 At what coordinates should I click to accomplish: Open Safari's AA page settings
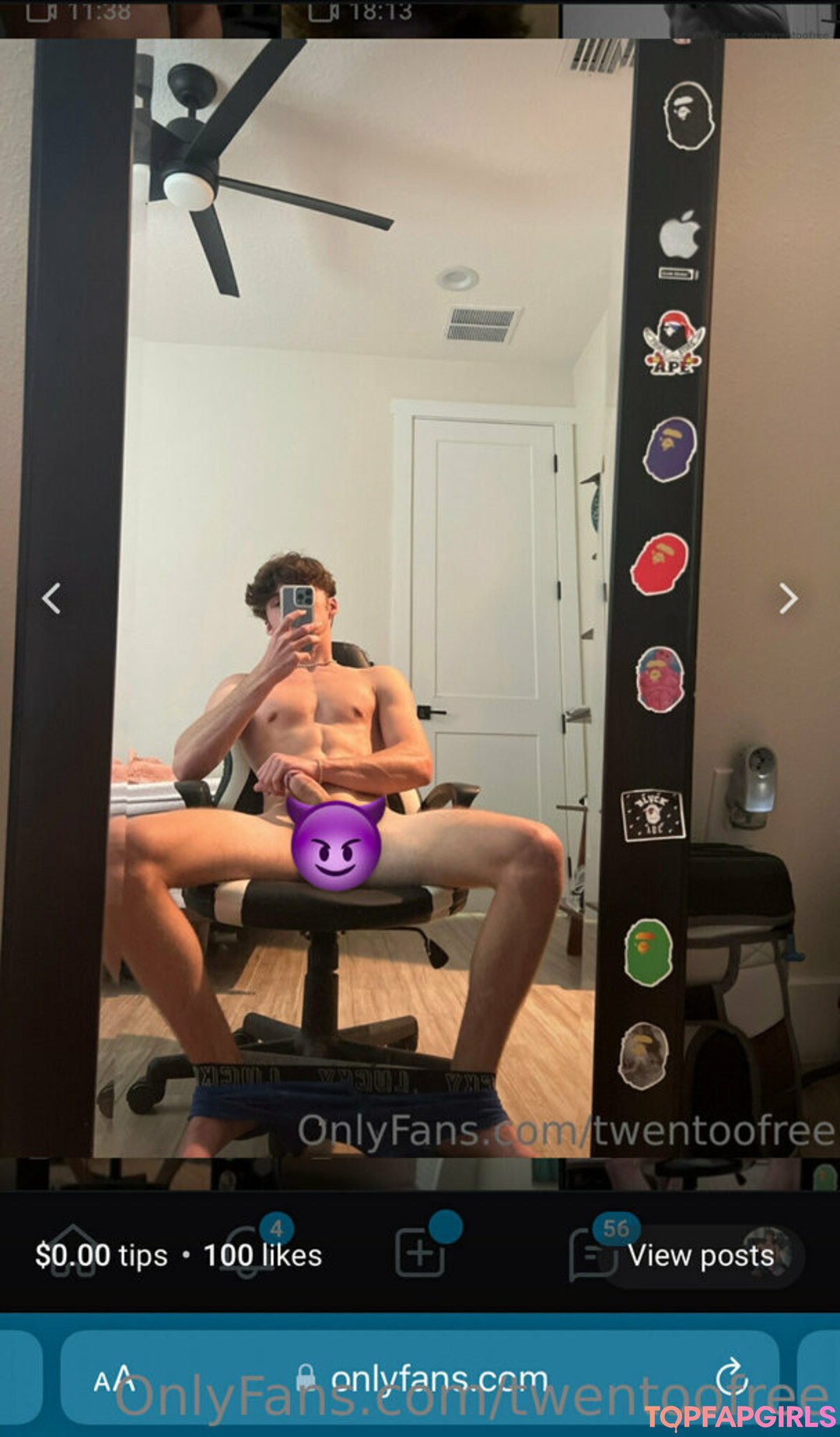point(114,1380)
